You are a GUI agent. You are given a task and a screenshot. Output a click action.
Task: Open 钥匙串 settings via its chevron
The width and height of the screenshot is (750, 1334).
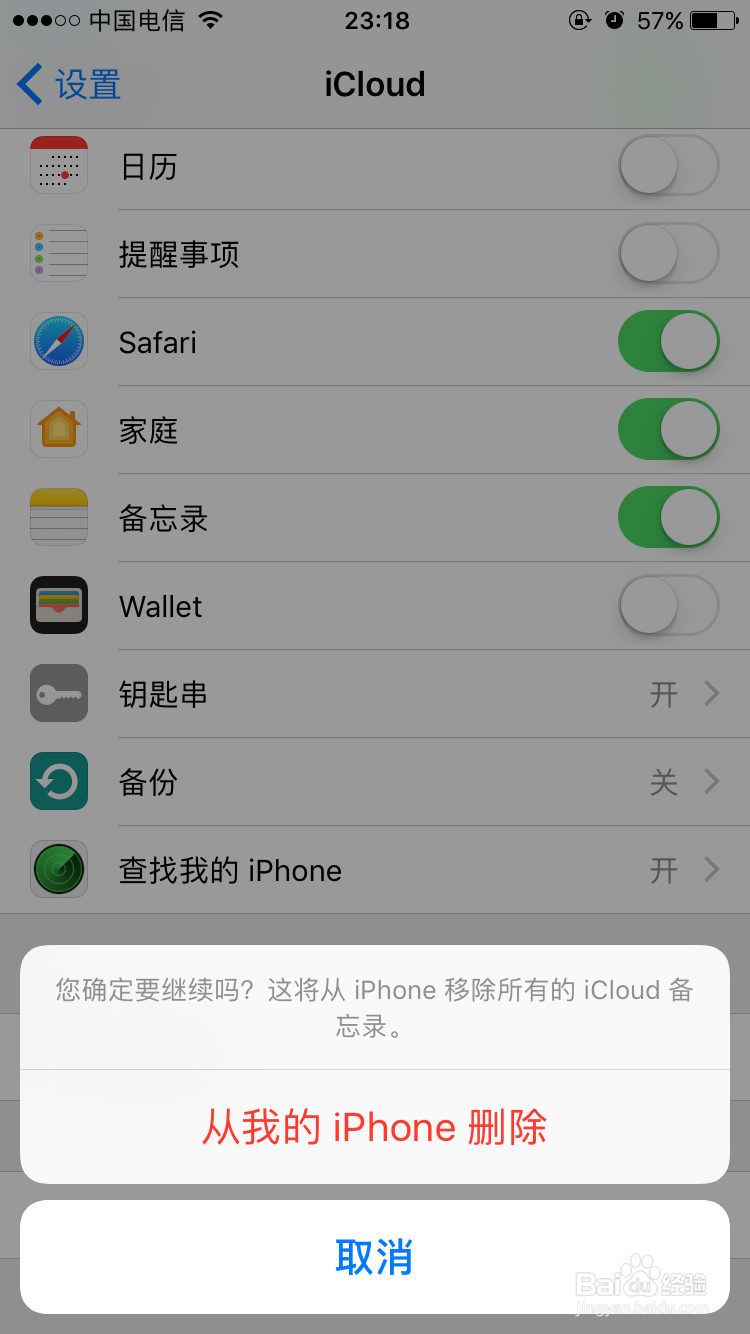click(710, 693)
